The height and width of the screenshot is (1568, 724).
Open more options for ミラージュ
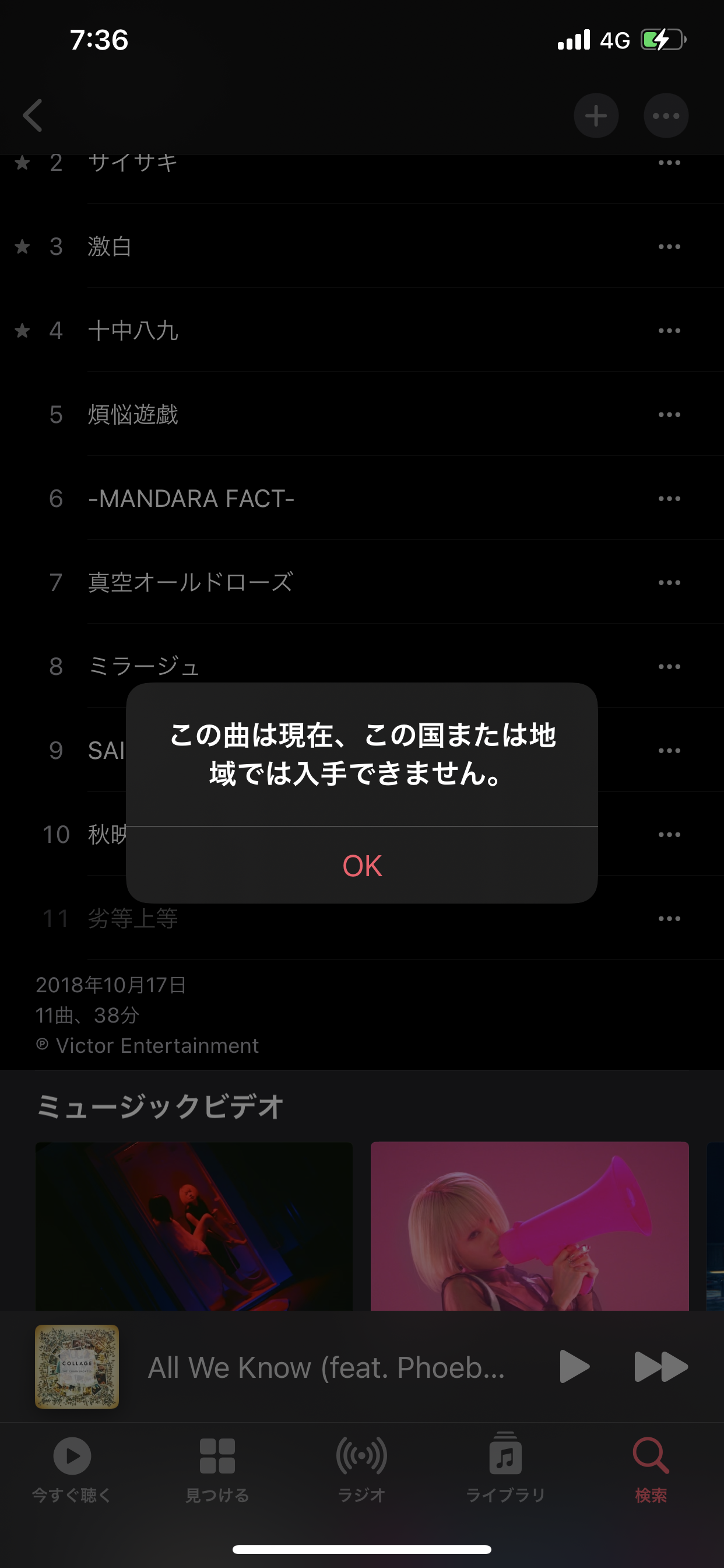point(669,667)
